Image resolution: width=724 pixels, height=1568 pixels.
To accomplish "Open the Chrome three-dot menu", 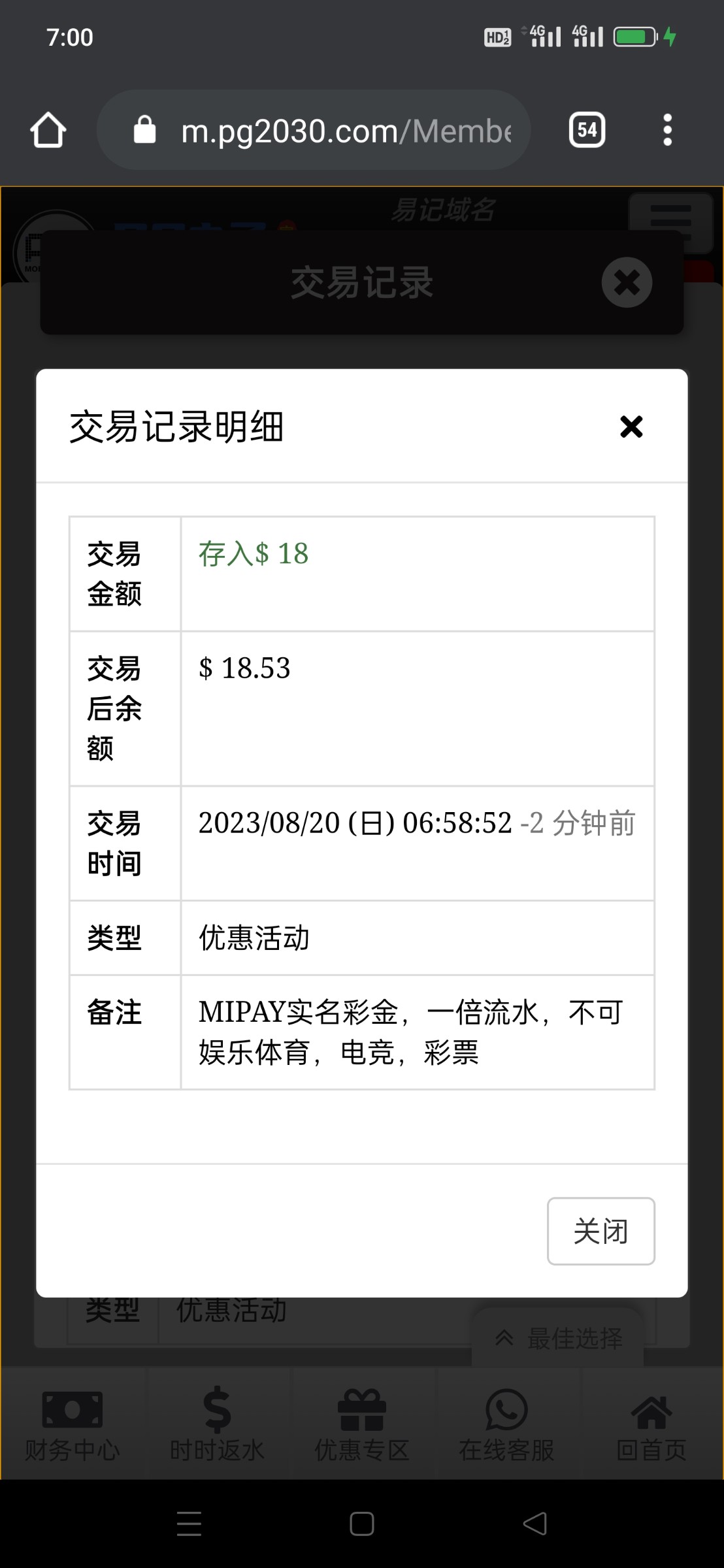I will [667, 130].
